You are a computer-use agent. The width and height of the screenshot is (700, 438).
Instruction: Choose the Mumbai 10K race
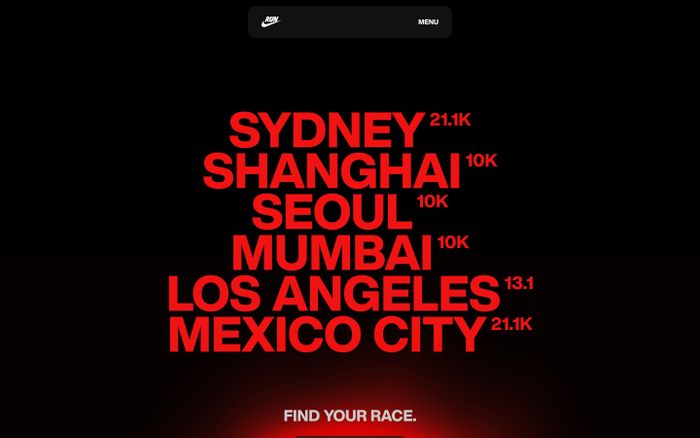(x=331, y=253)
